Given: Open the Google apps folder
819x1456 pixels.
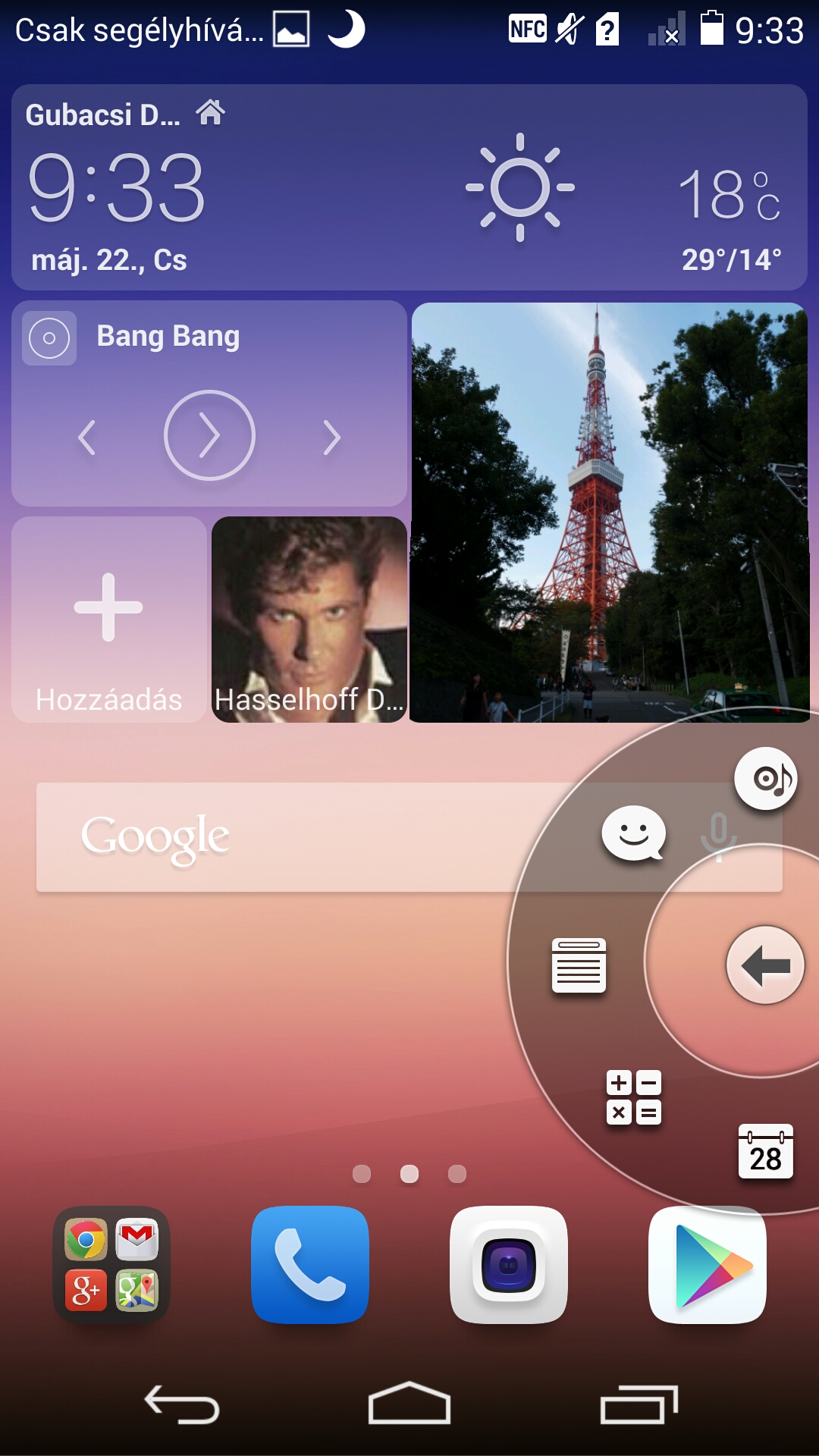Looking at the screenshot, I should pos(111,1265).
